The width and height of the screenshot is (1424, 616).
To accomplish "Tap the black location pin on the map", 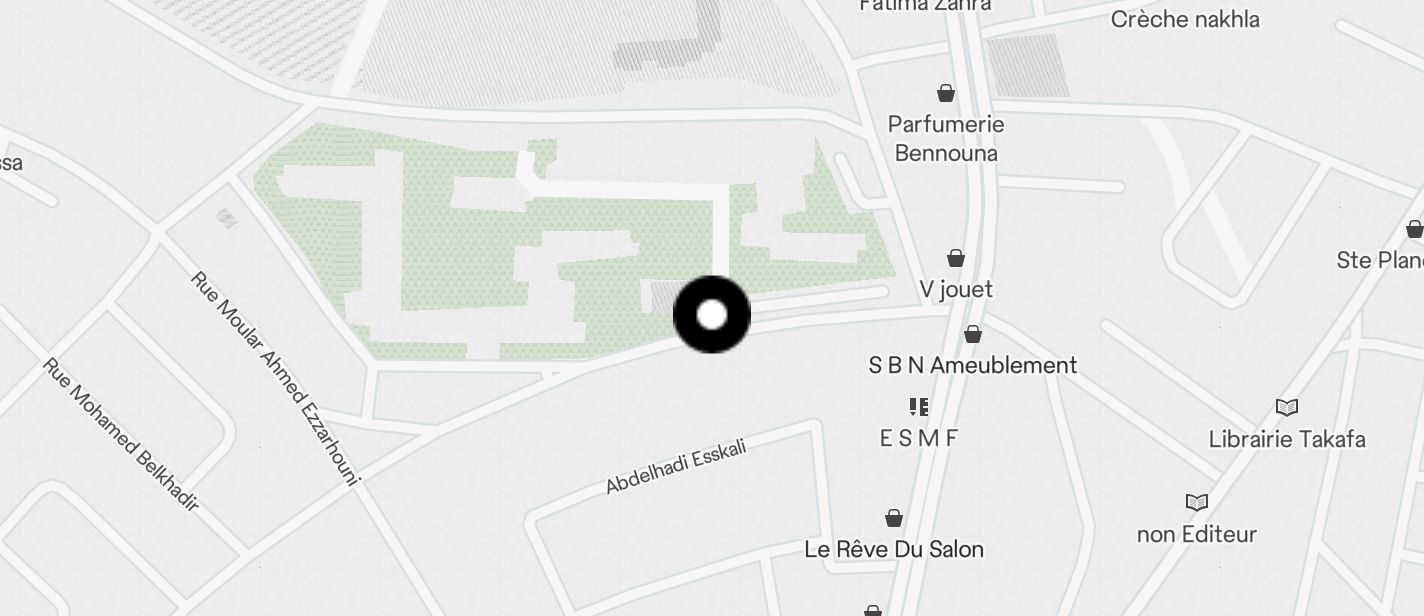I will tap(712, 315).
